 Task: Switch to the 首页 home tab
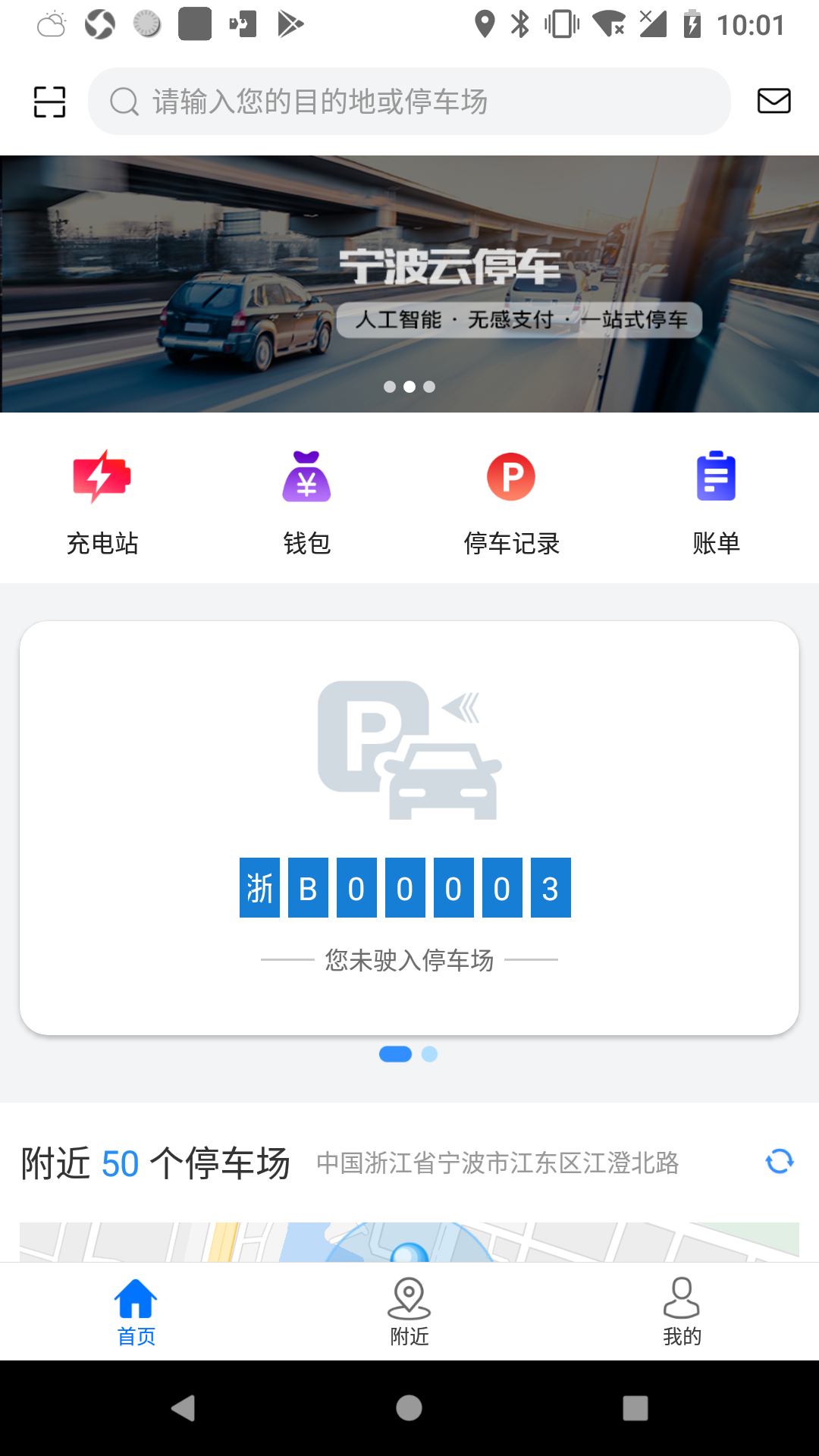coord(136,1311)
